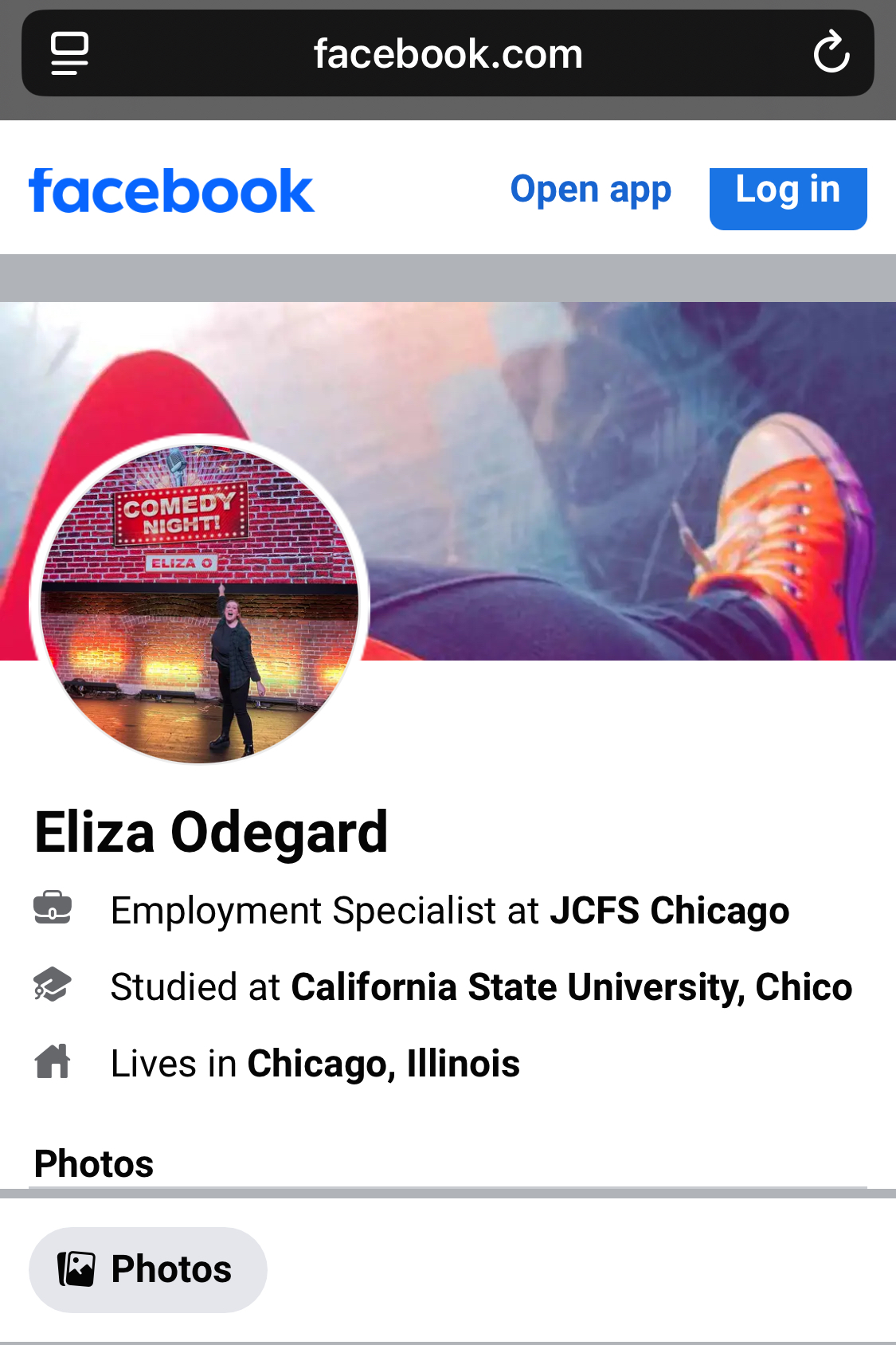Image resolution: width=896 pixels, height=1345 pixels.
Task: Open California State University, Chico link
Action: click(571, 987)
